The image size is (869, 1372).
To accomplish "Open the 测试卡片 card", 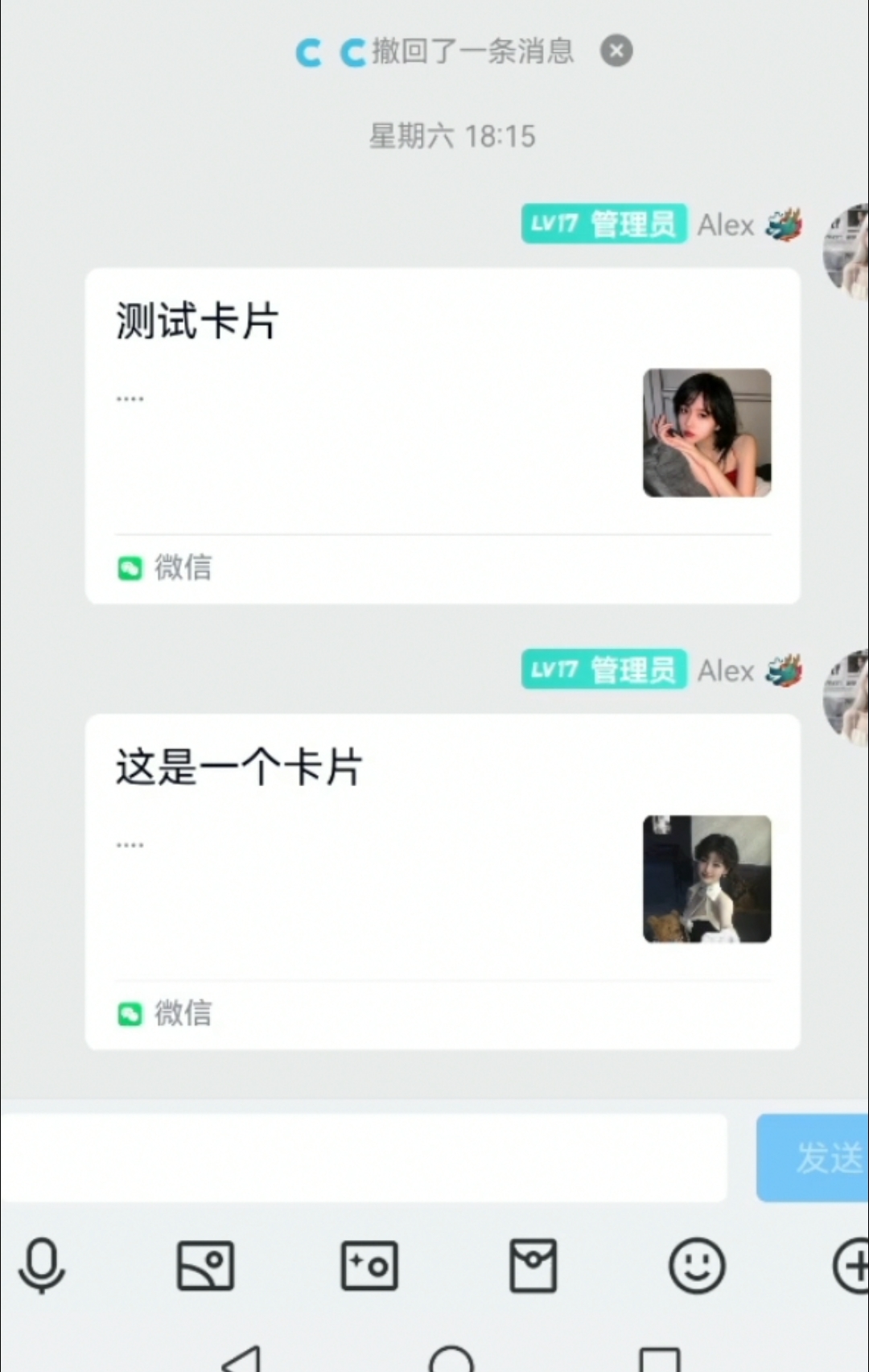I will pyautogui.click(x=442, y=435).
